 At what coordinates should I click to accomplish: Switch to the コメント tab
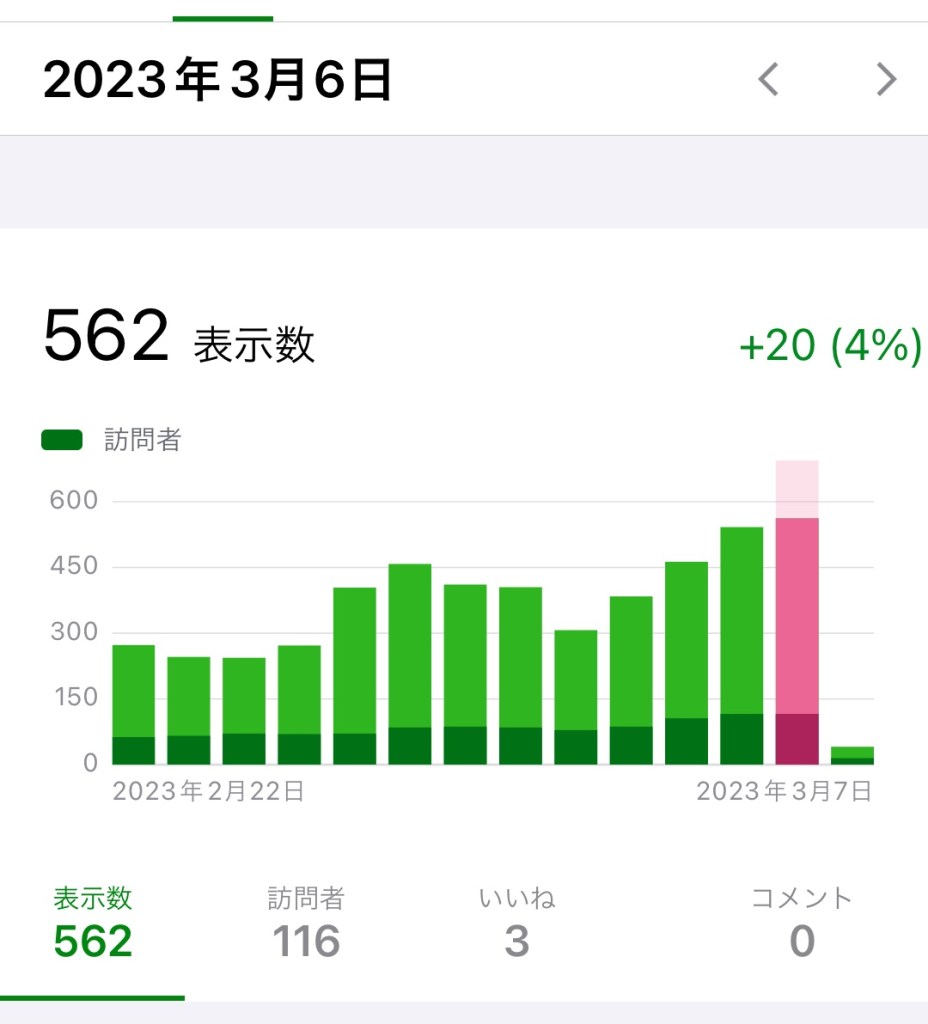[x=801, y=923]
